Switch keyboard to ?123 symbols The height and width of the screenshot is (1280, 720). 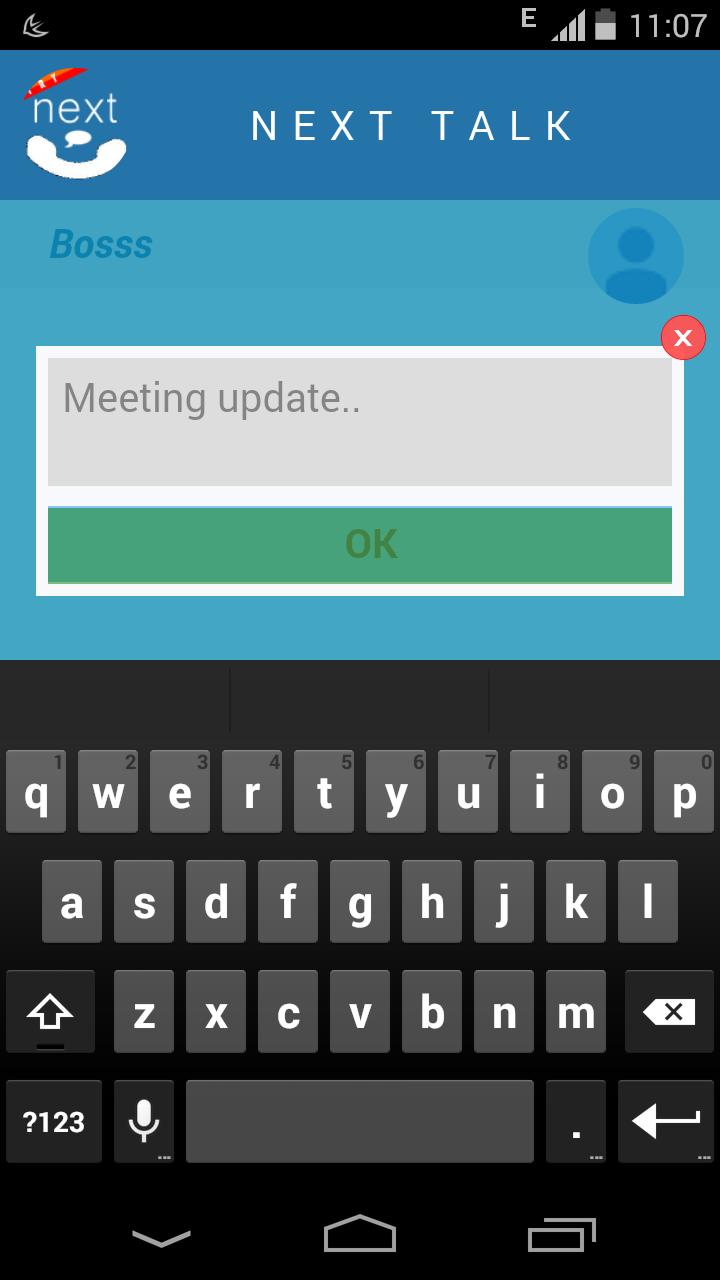(x=54, y=1121)
